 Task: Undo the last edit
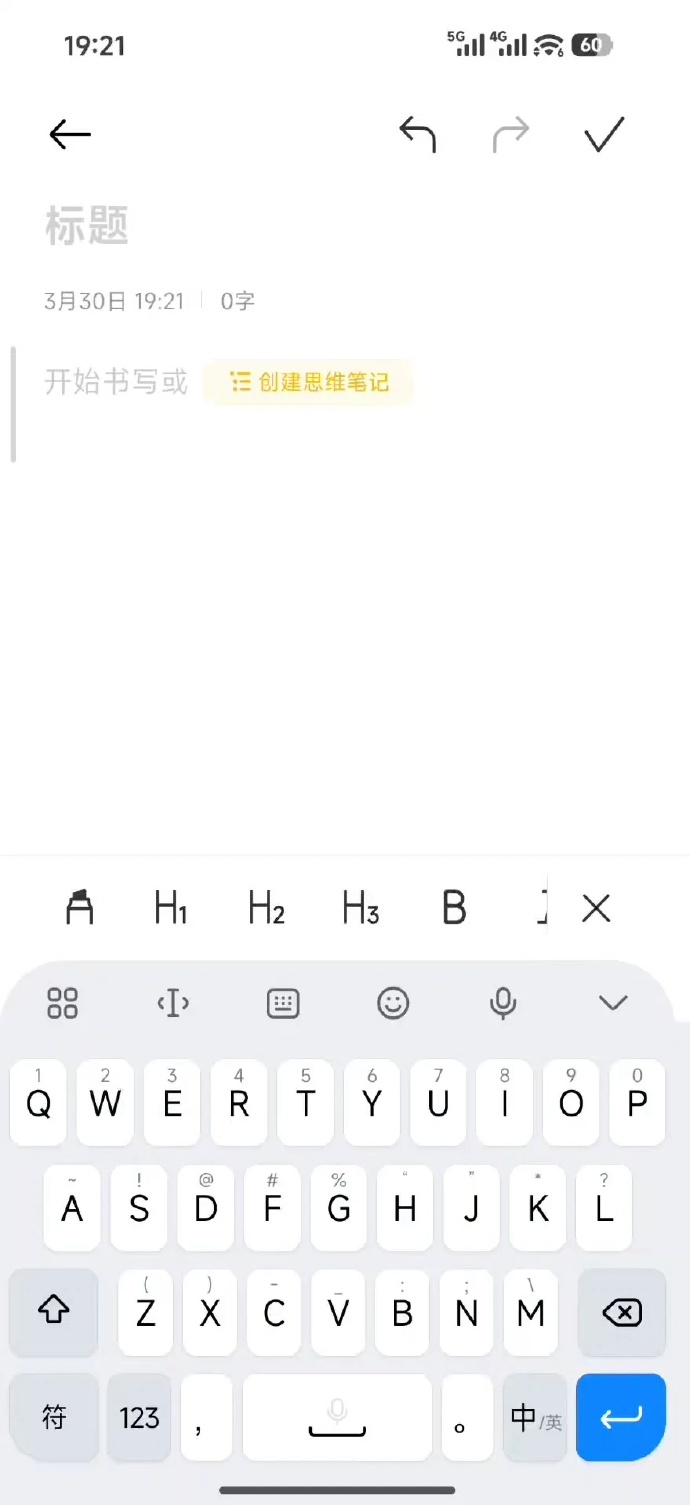[x=418, y=134]
